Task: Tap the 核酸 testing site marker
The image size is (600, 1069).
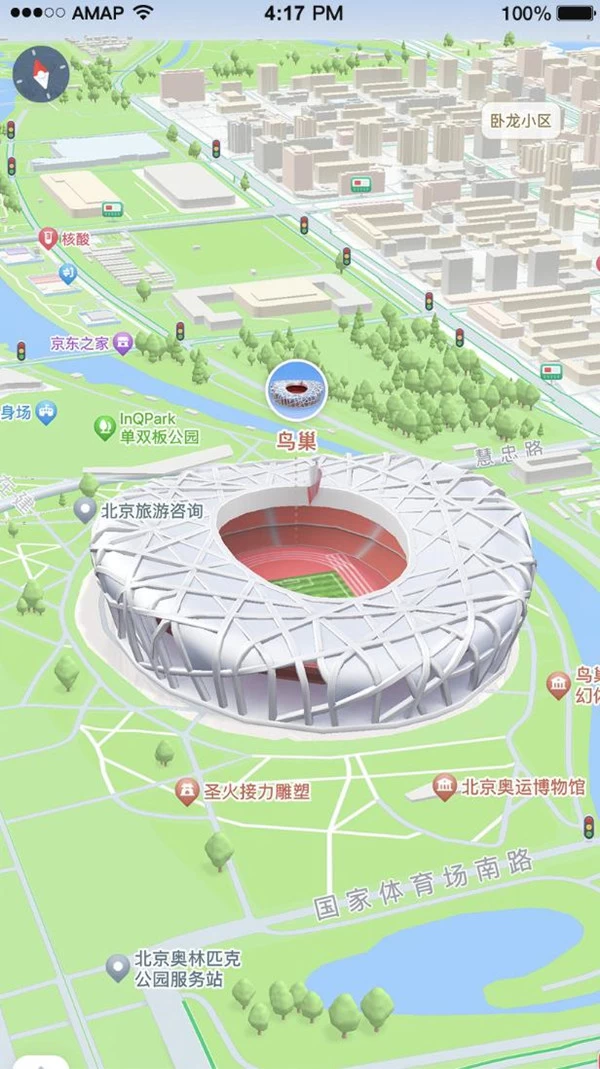Action: click(47, 239)
